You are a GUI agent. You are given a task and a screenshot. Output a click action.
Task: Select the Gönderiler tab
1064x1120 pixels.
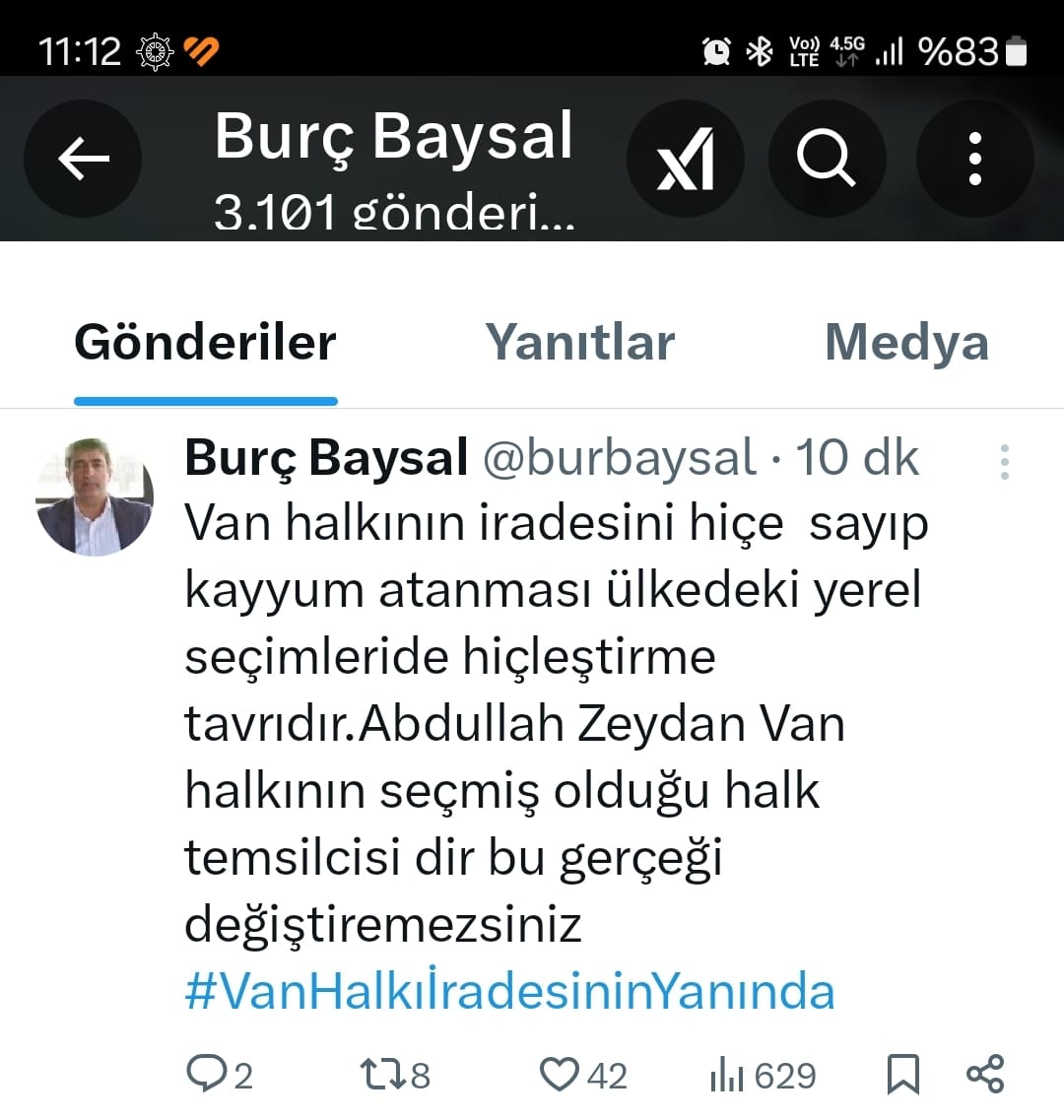point(205,343)
